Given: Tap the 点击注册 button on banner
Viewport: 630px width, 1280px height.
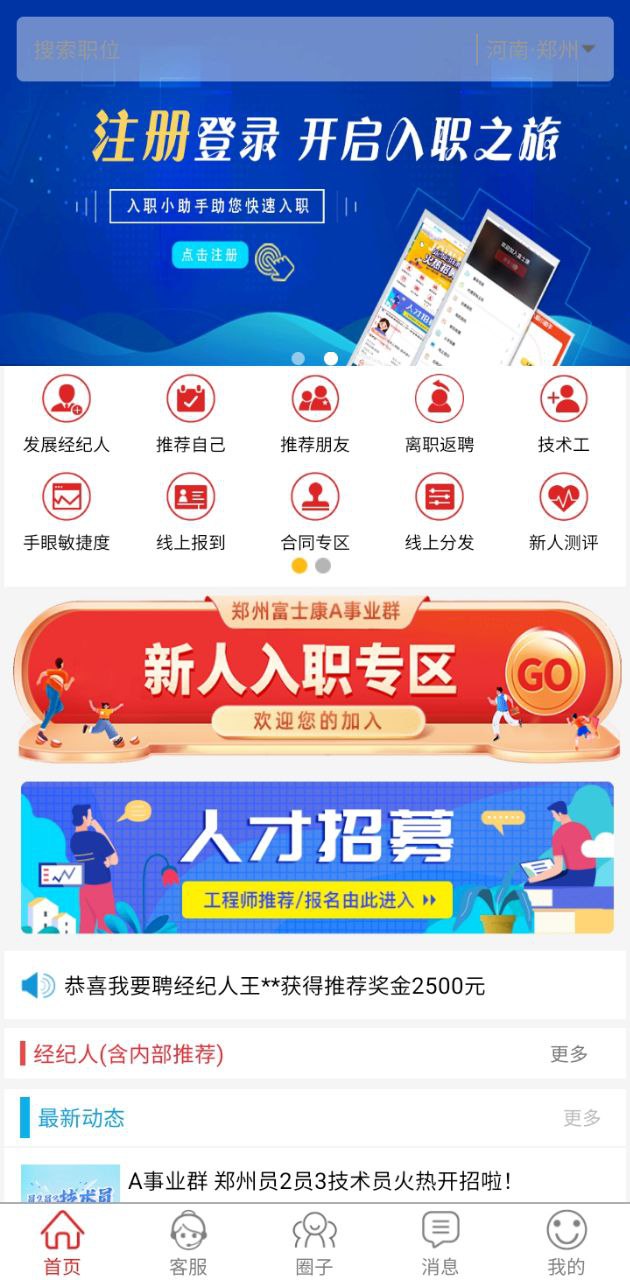Looking at the screenshot, I should [210, 255].
